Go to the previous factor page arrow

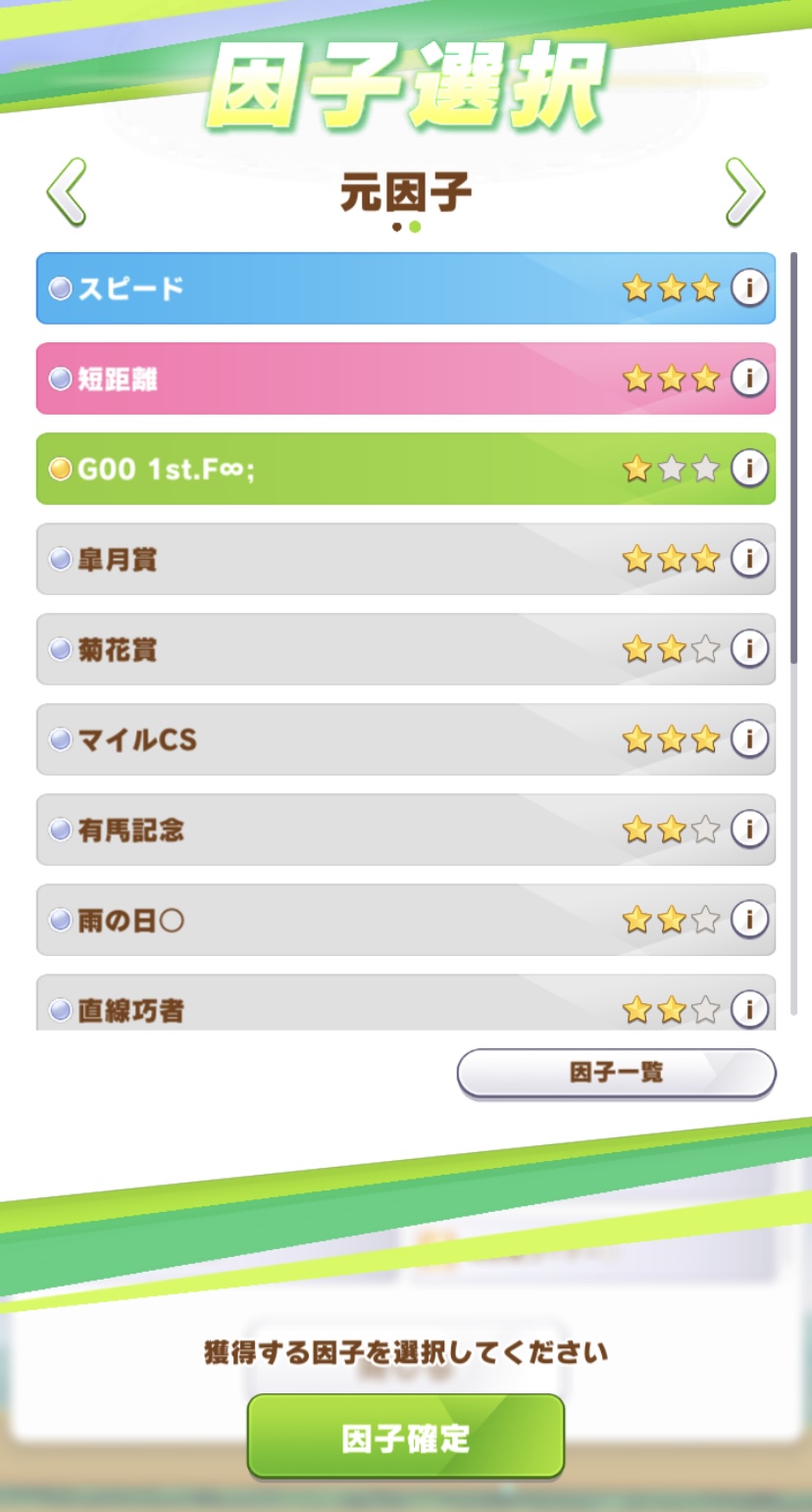67,192
